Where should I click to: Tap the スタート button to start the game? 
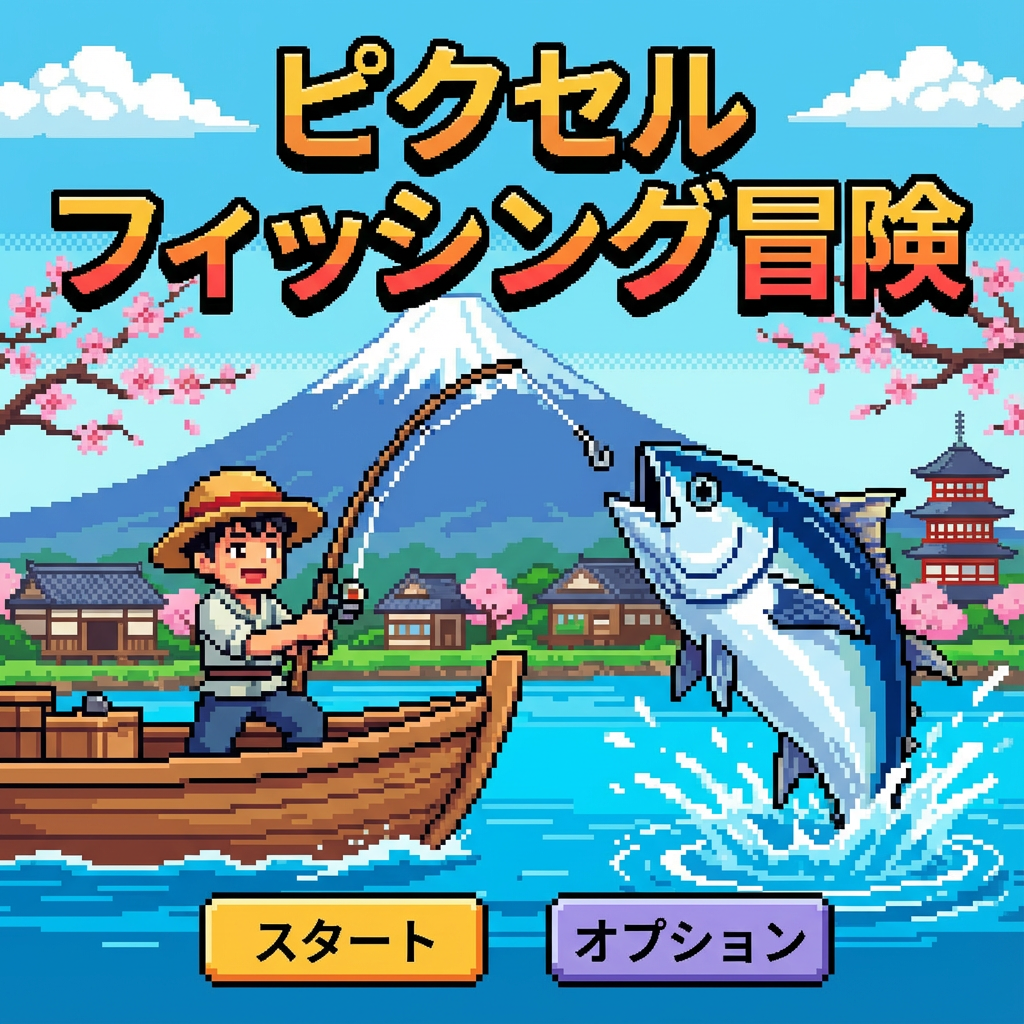[x=345, y=939]
